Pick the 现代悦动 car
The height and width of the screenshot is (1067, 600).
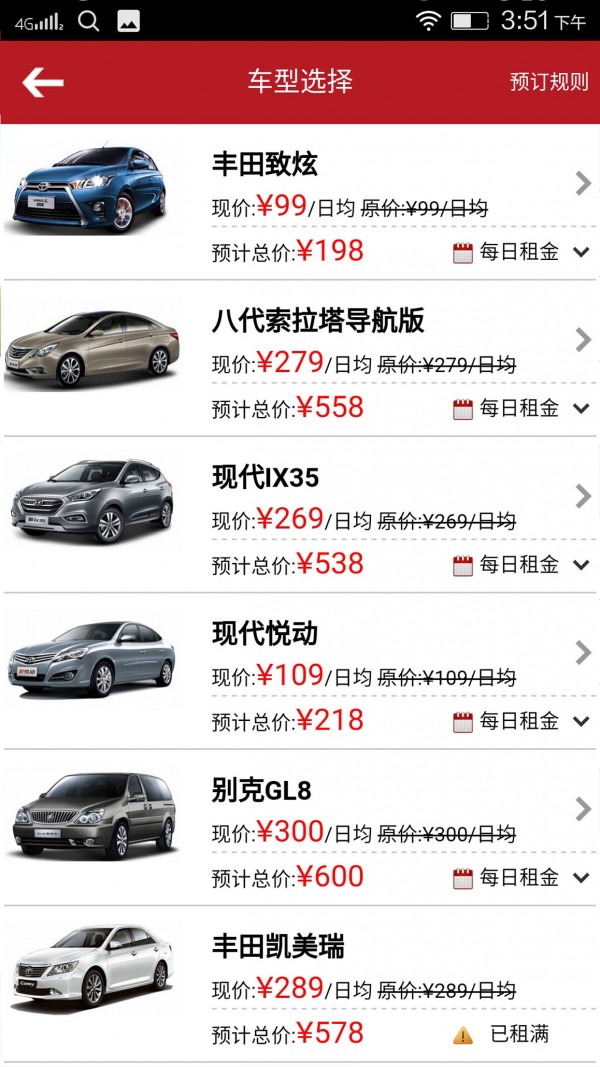coord(300,652)
